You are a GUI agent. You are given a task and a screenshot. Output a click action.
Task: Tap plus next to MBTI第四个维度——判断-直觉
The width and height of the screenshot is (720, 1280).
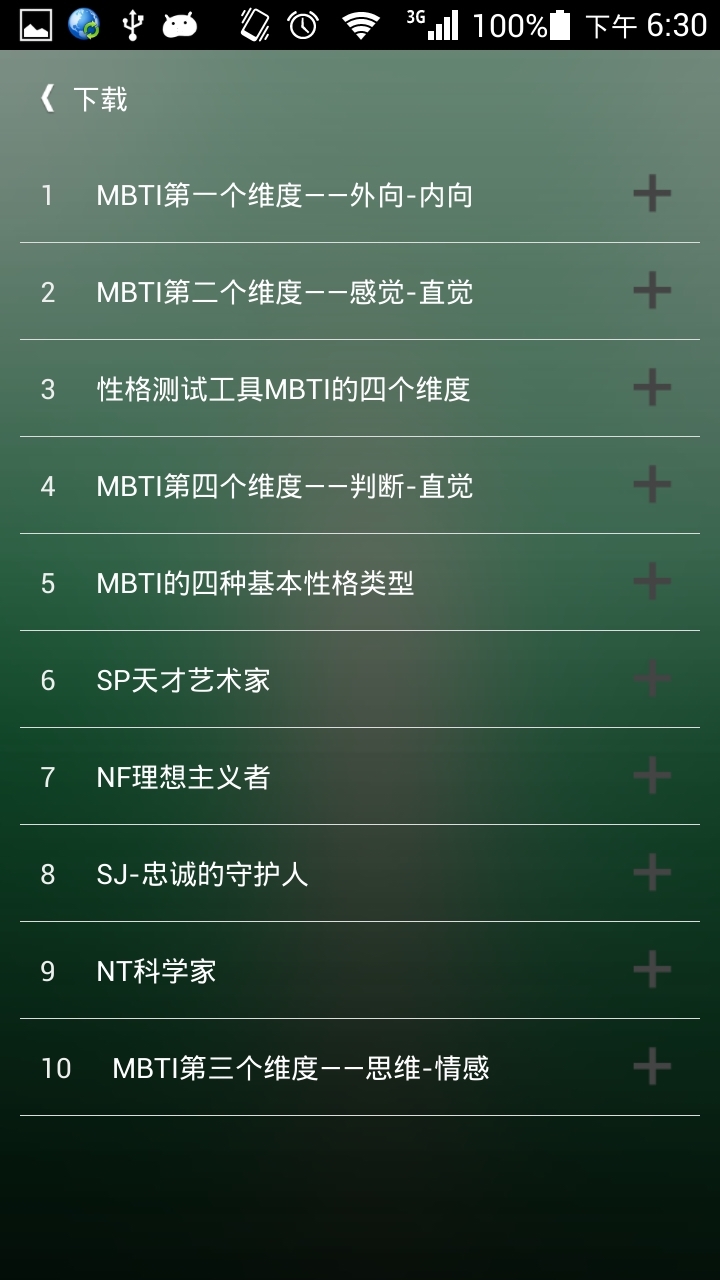pos(652,485)
